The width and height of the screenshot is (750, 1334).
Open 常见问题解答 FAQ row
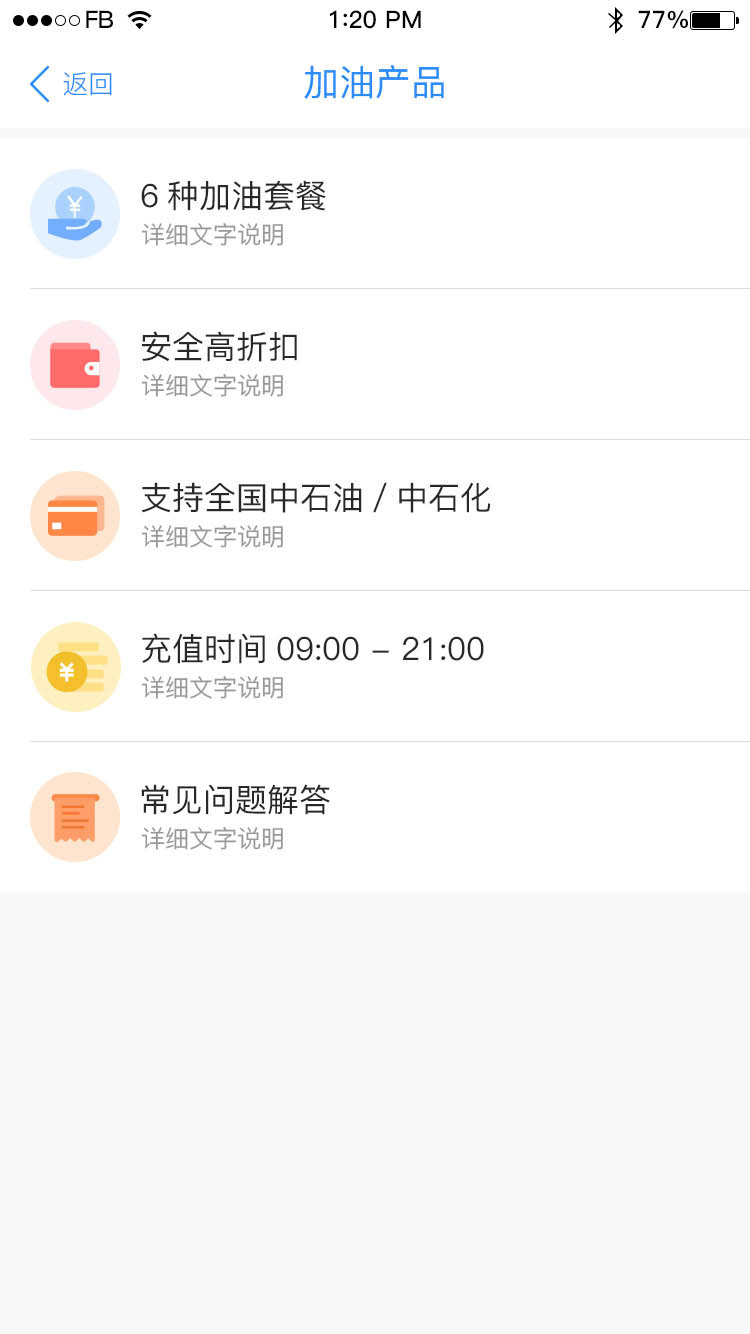(x=375, y=817)
